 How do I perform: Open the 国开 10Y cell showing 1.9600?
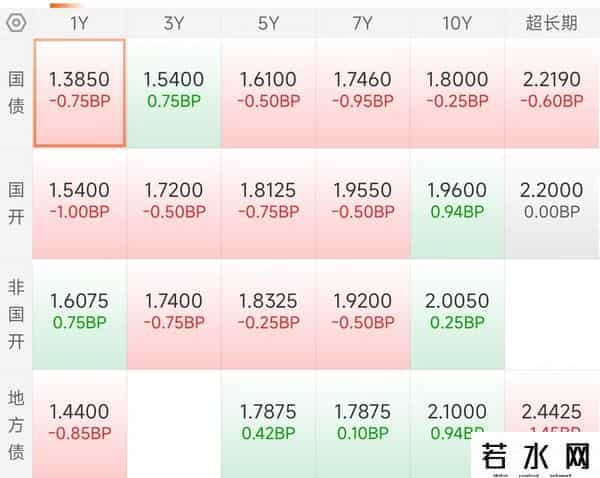point(457,201)
